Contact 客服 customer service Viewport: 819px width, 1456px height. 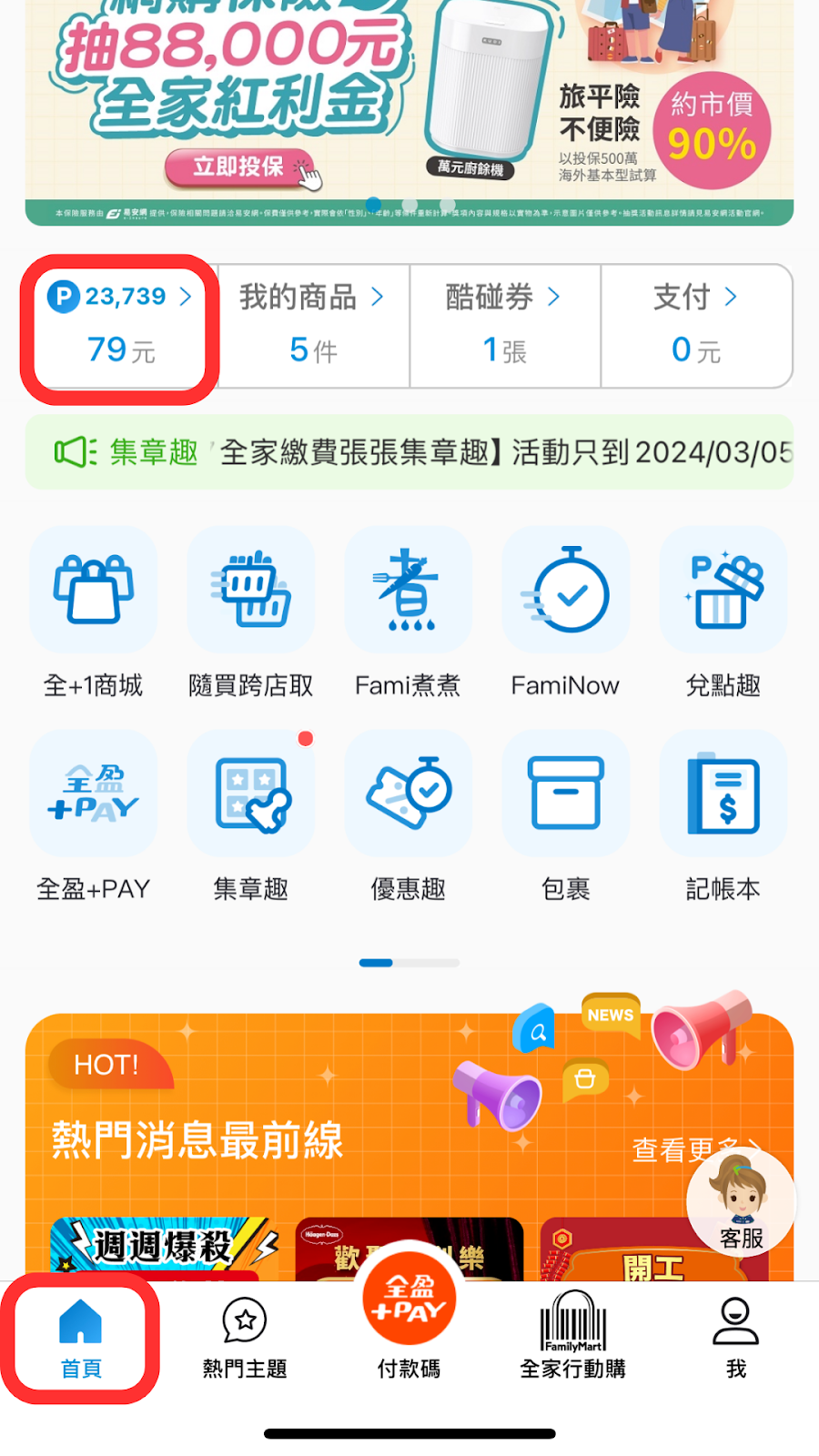(741, 1203)
